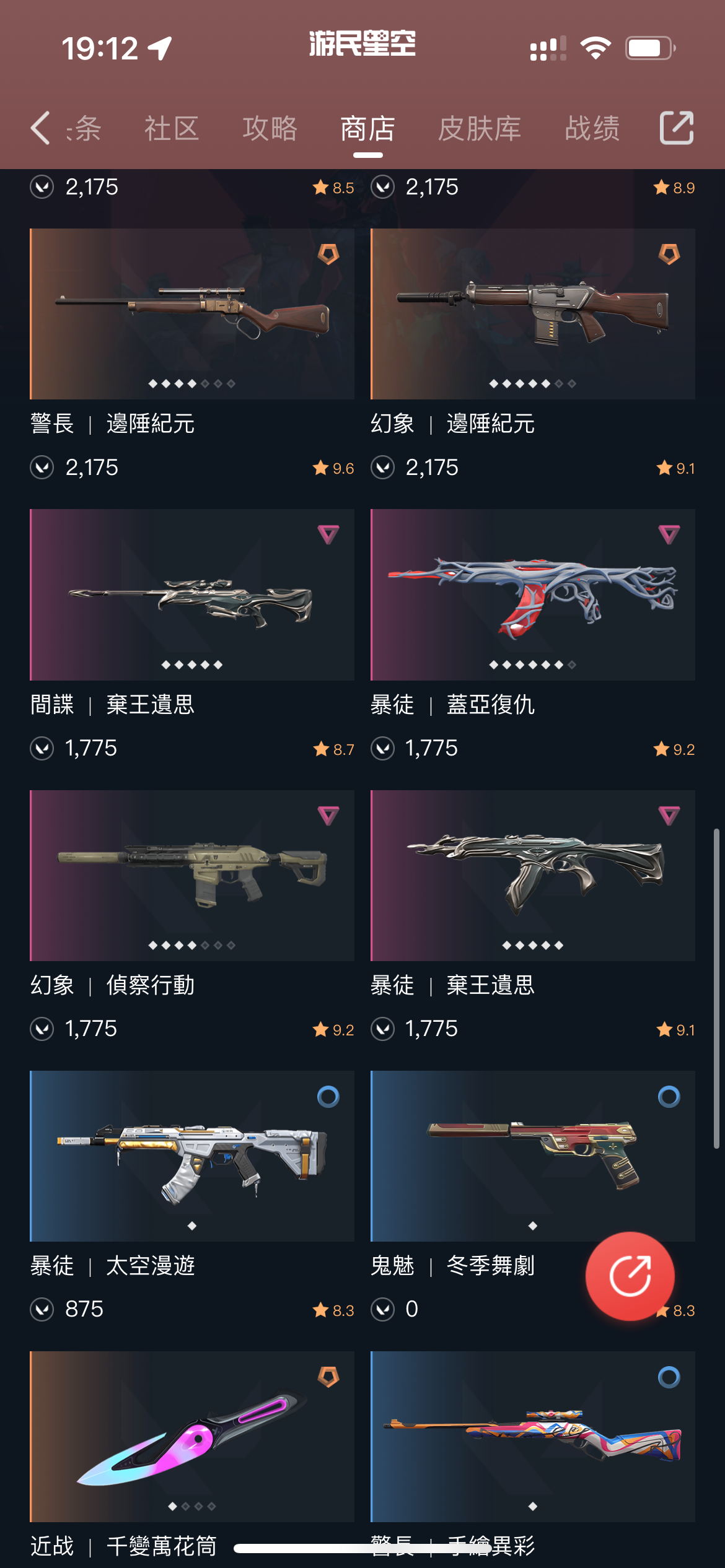The height and width of the screenshot is (1568, 725).
Task: View the 警長 手繪異彩 skin
Action: [532, 1436]
